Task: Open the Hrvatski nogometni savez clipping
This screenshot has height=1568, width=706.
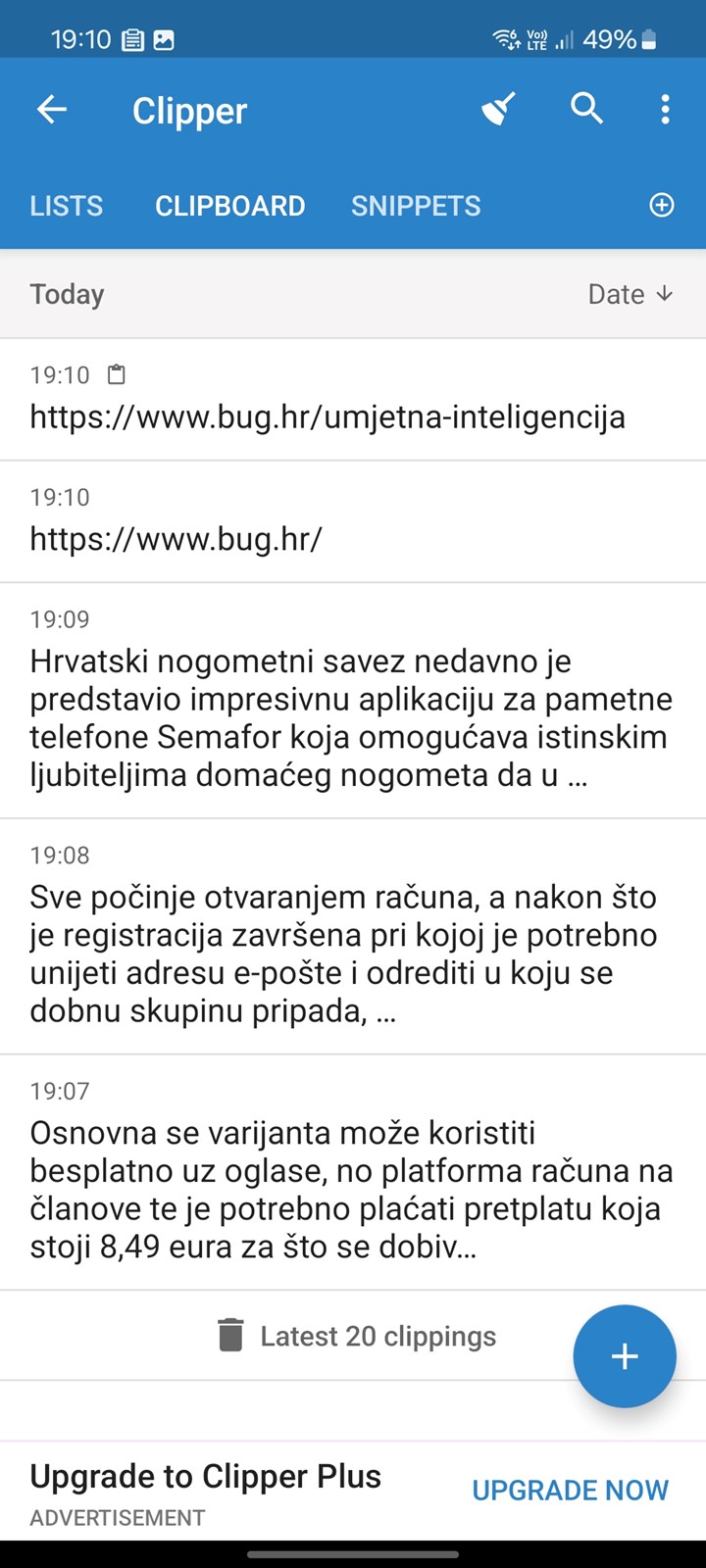Action: click(x=350, y=717)
